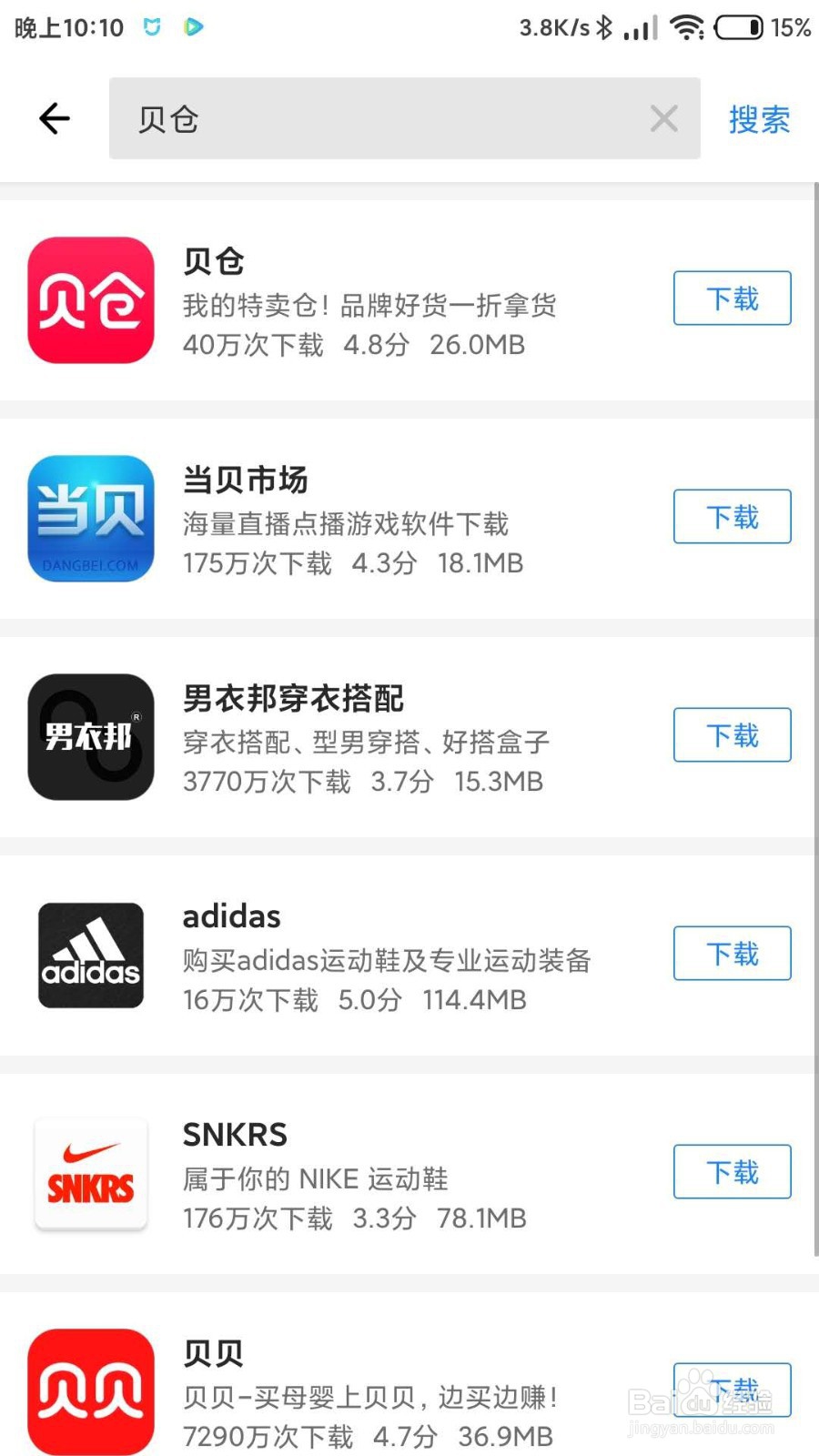Screen dimensions: 819x1456
Task: Clear the search text with the X
Action: tap(663, 118)
